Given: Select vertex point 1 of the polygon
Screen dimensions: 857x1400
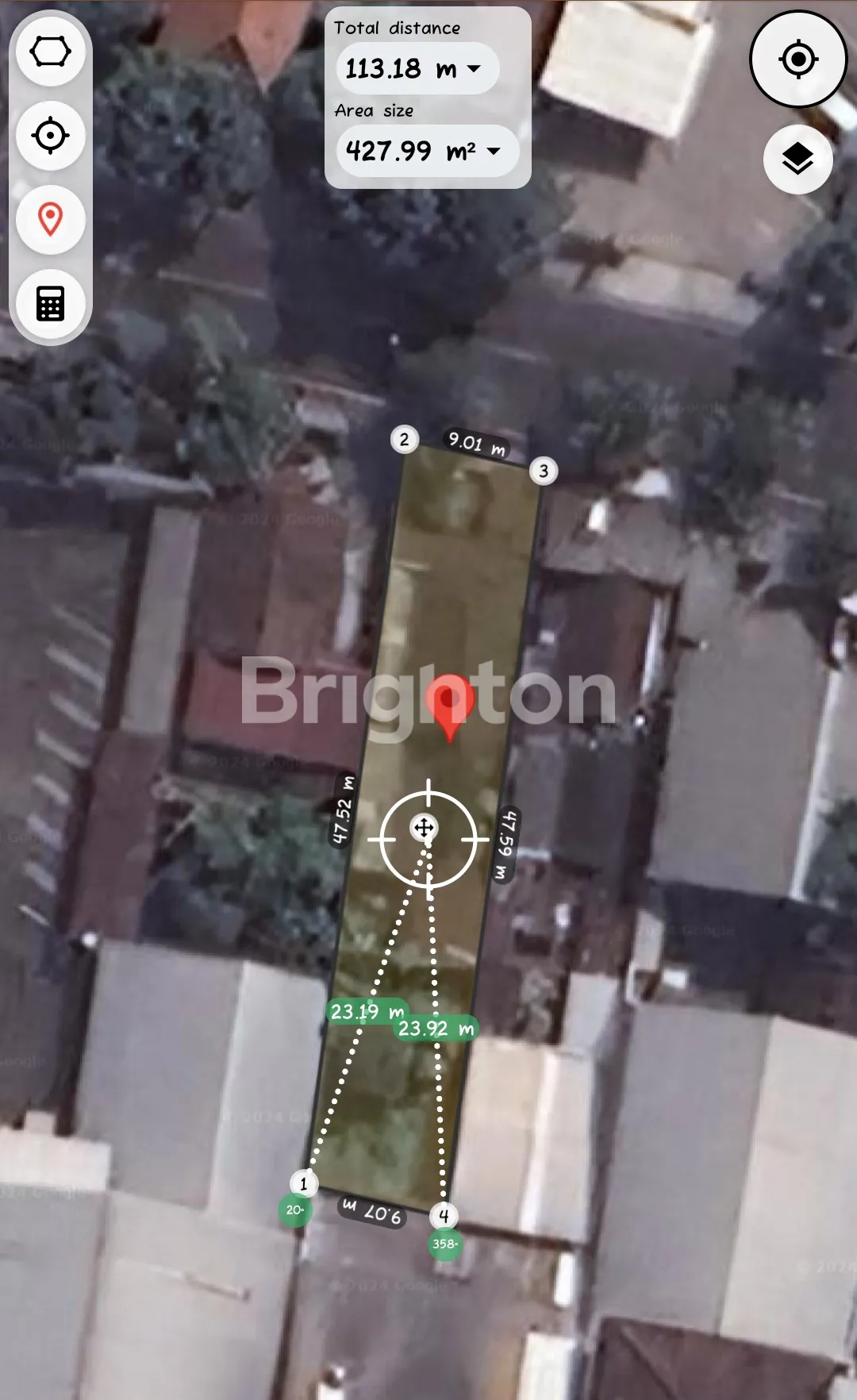Looking at the screenshot, I should (303, 1183).
